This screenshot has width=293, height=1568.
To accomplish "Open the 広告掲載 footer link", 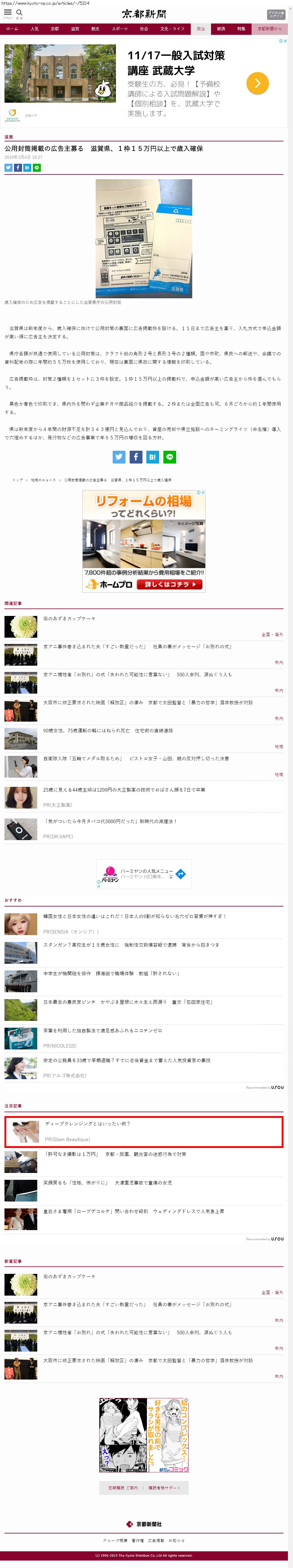I will pos(156,1541).
